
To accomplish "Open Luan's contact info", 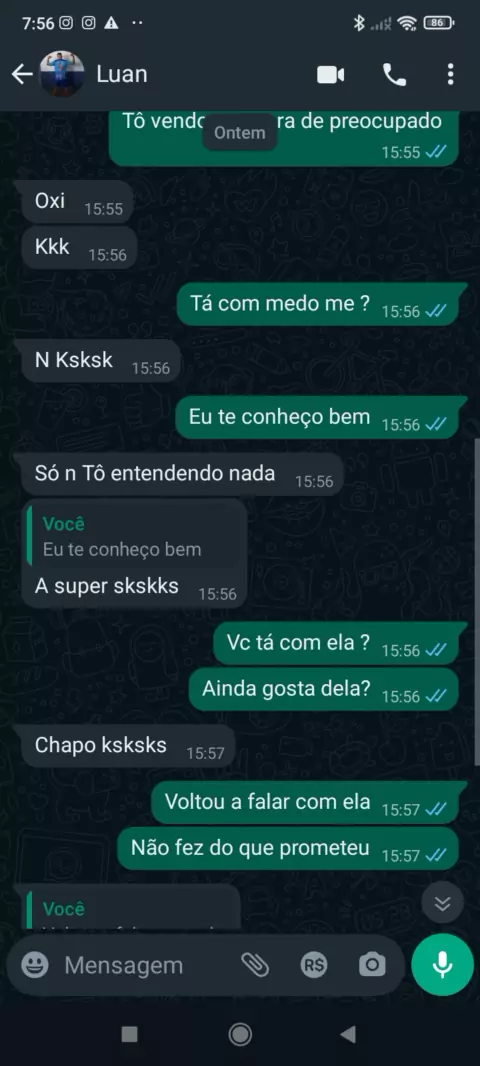I will point(122,74).
